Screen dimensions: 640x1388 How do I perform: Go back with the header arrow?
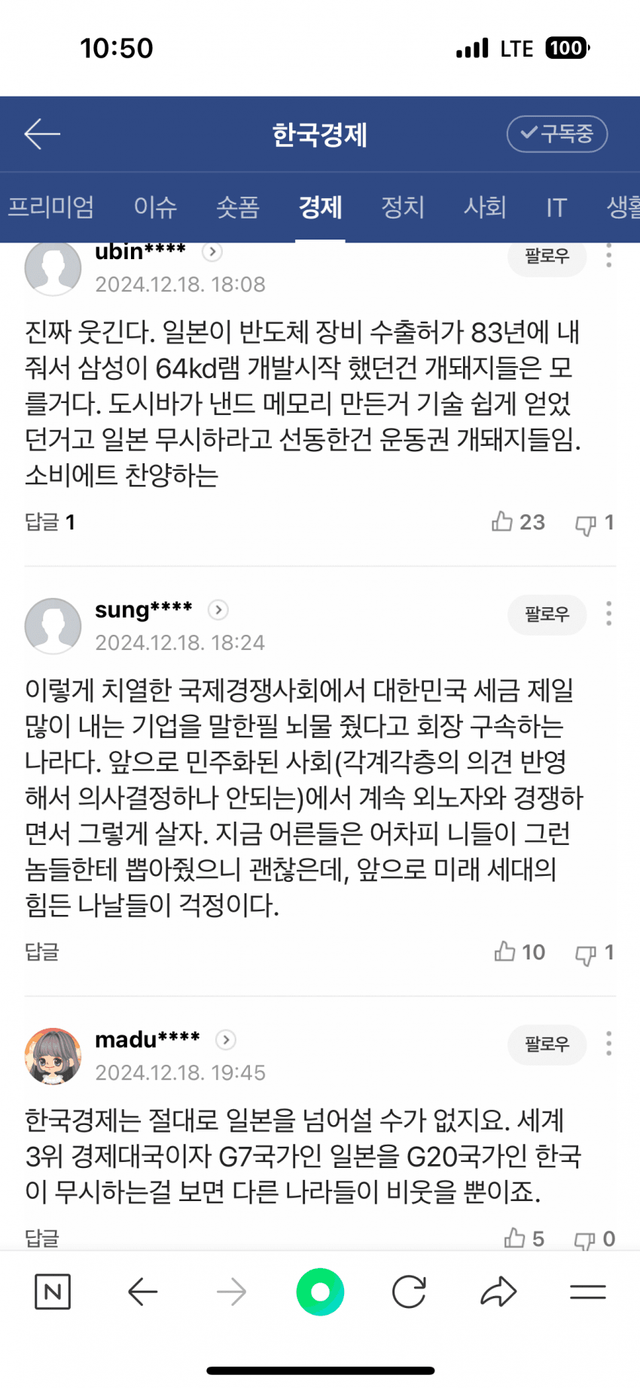point(42,134)
